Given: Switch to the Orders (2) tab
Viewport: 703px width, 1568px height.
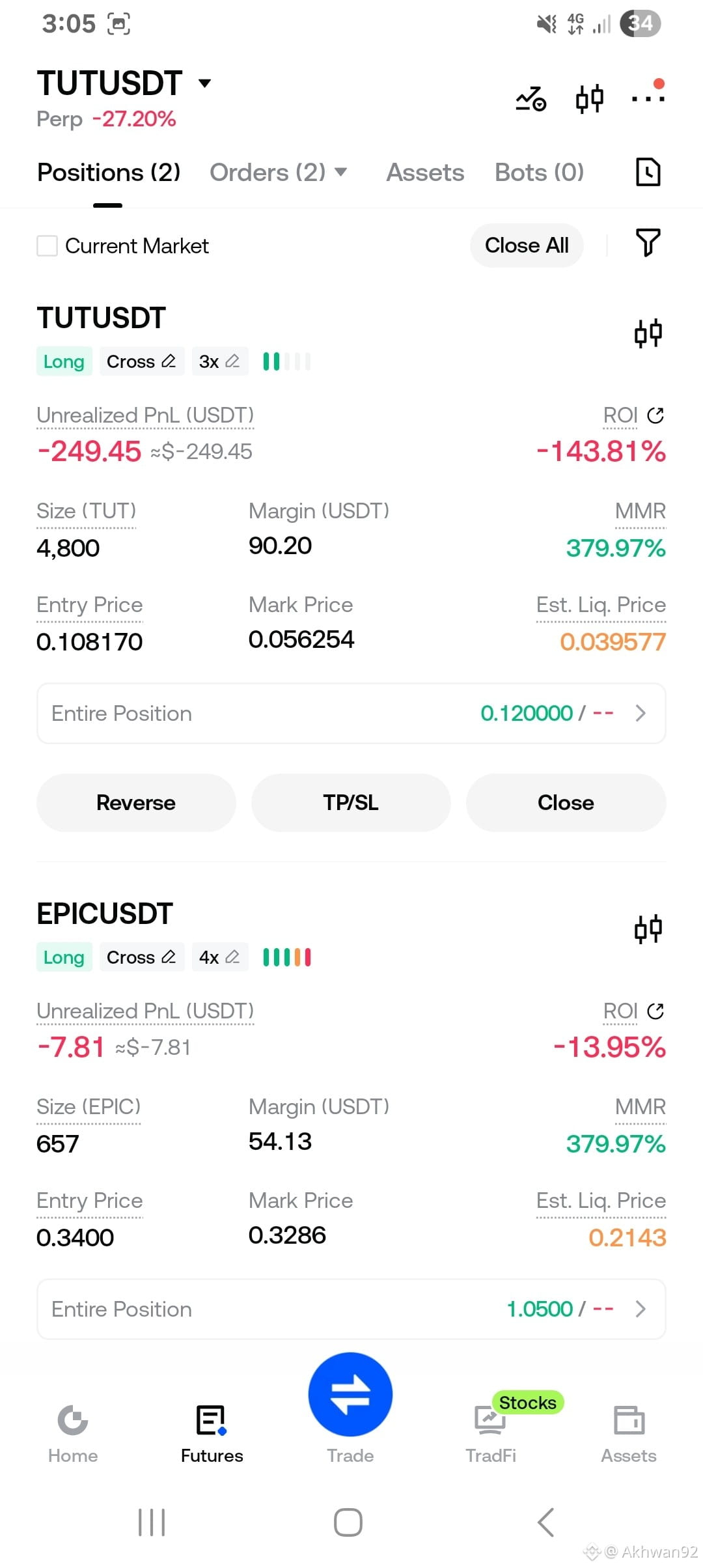Looking at the screenshot, I should 278,173.
